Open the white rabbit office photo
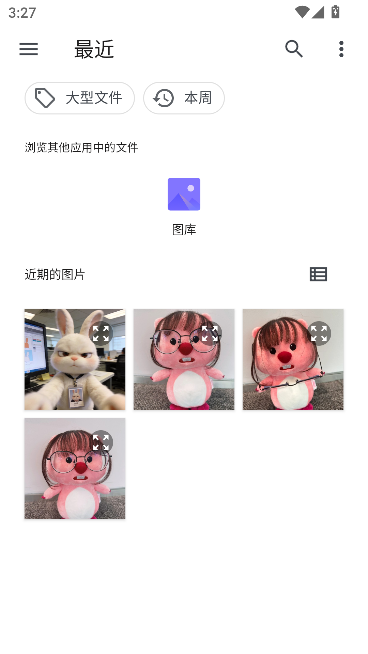The height and width of the screenshot is (654, 368). pos(75,359)
